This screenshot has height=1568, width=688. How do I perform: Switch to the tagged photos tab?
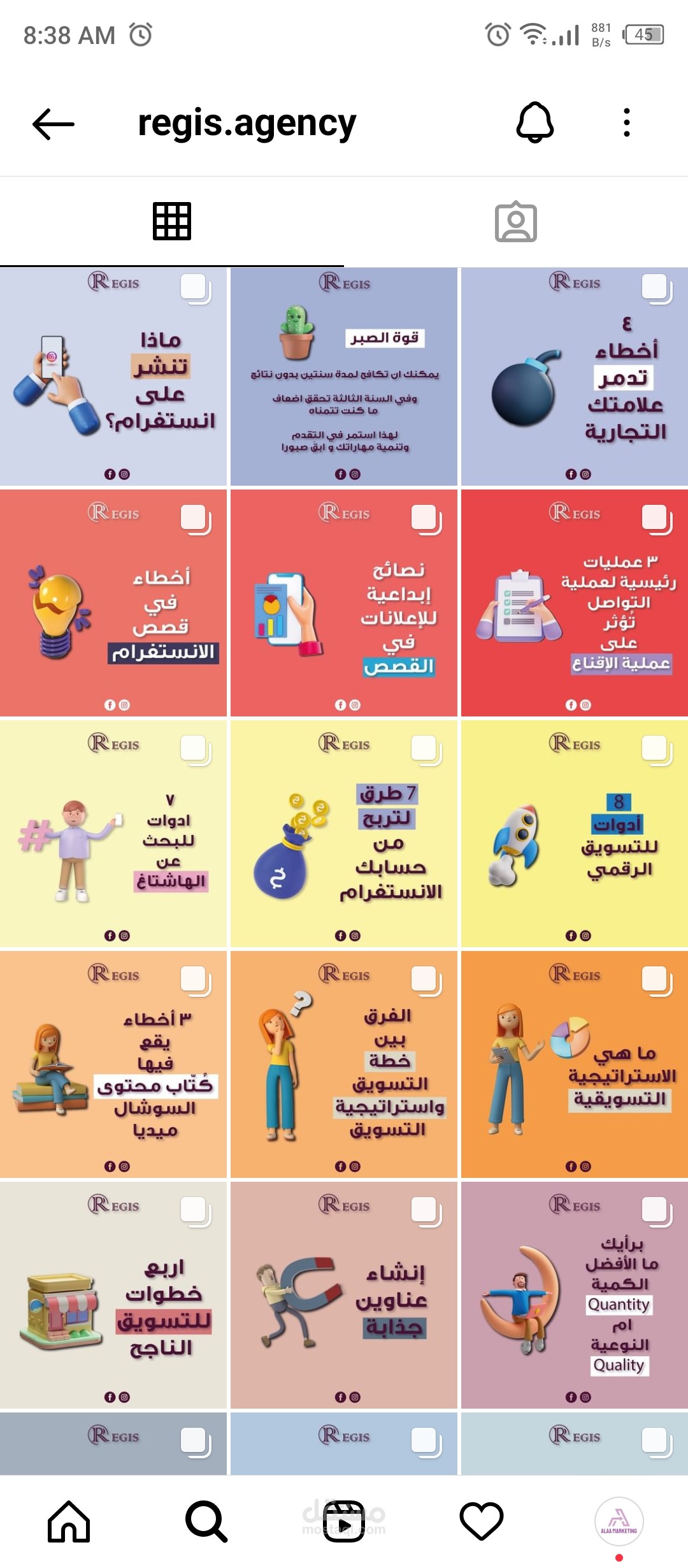(x=516, y=222)
